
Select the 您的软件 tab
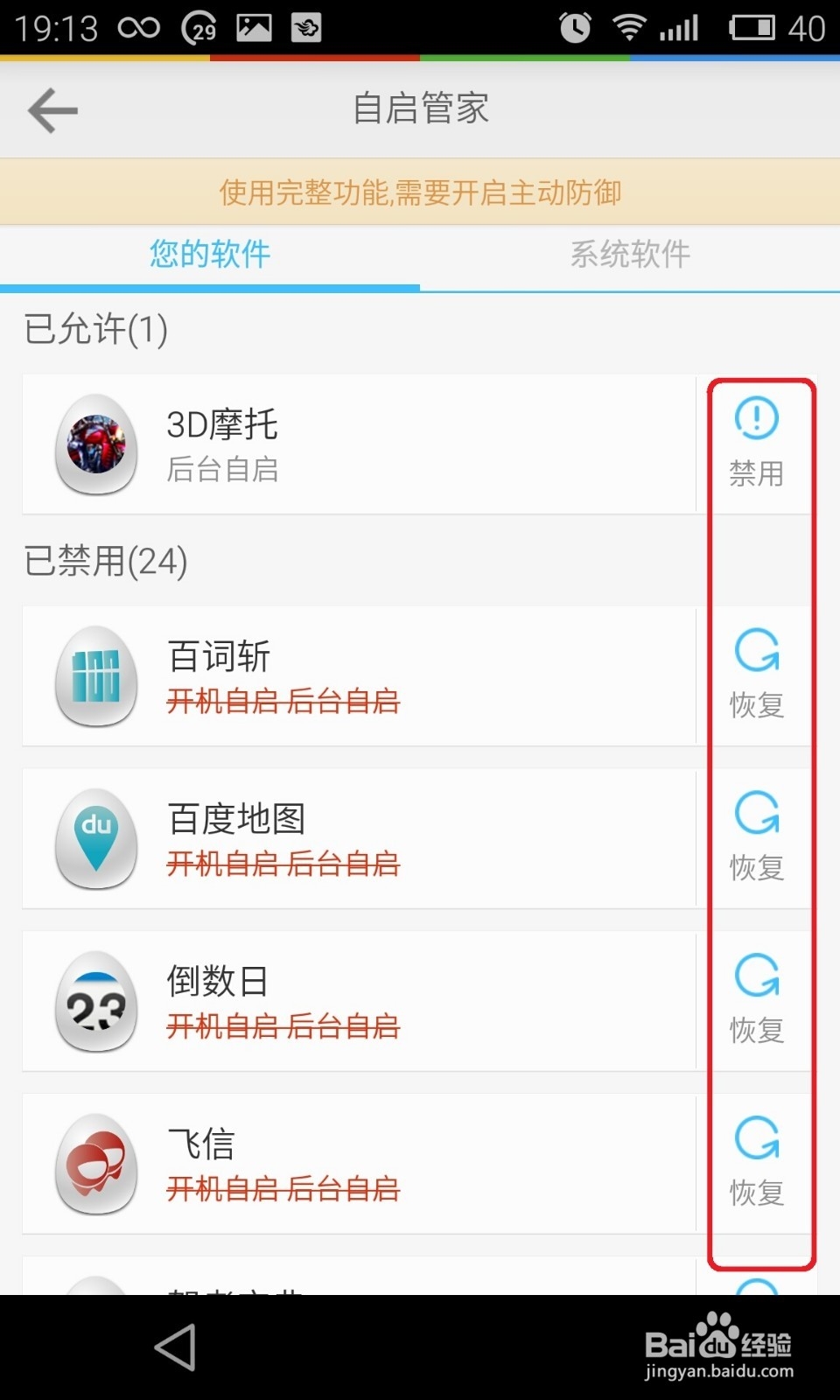[x=208, y=255]
